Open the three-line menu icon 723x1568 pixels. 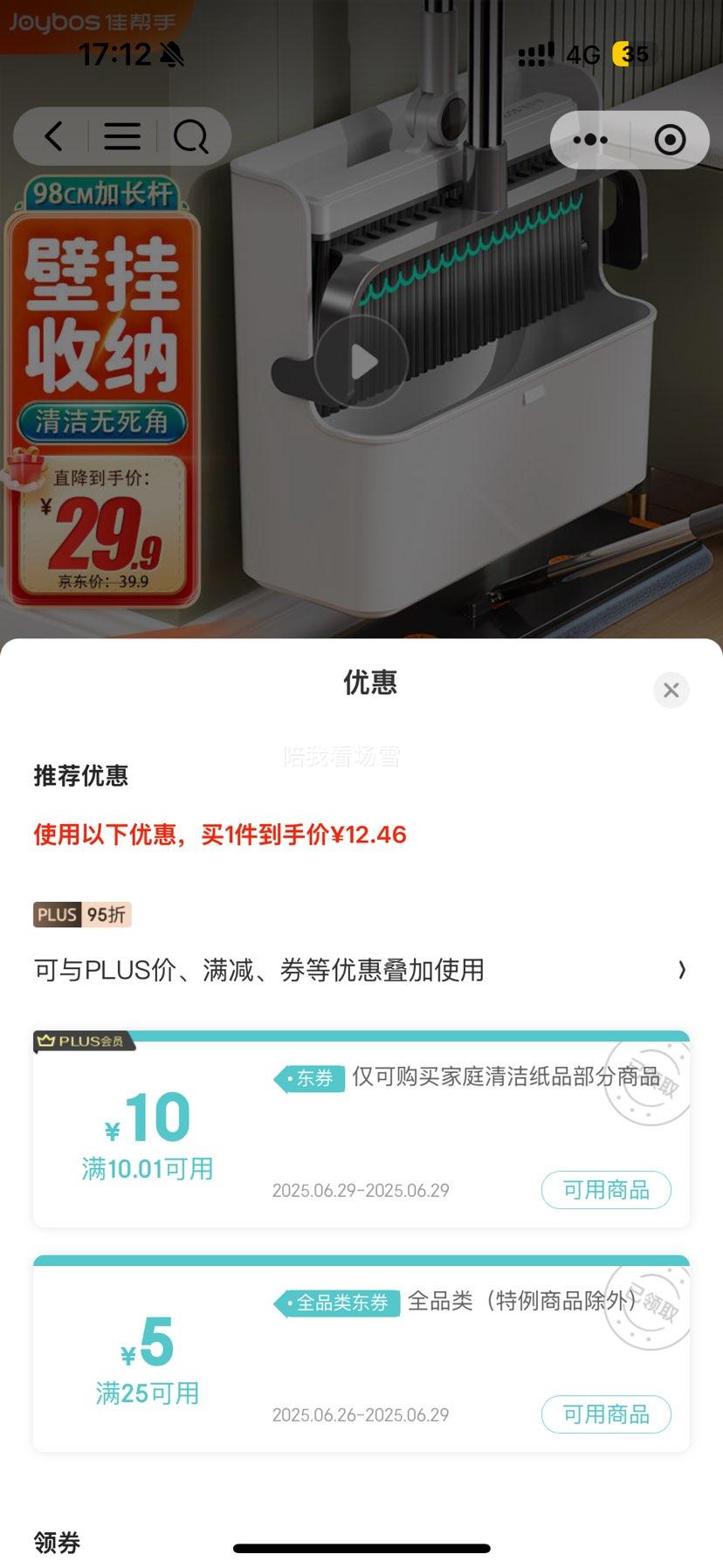coord(122,137)
